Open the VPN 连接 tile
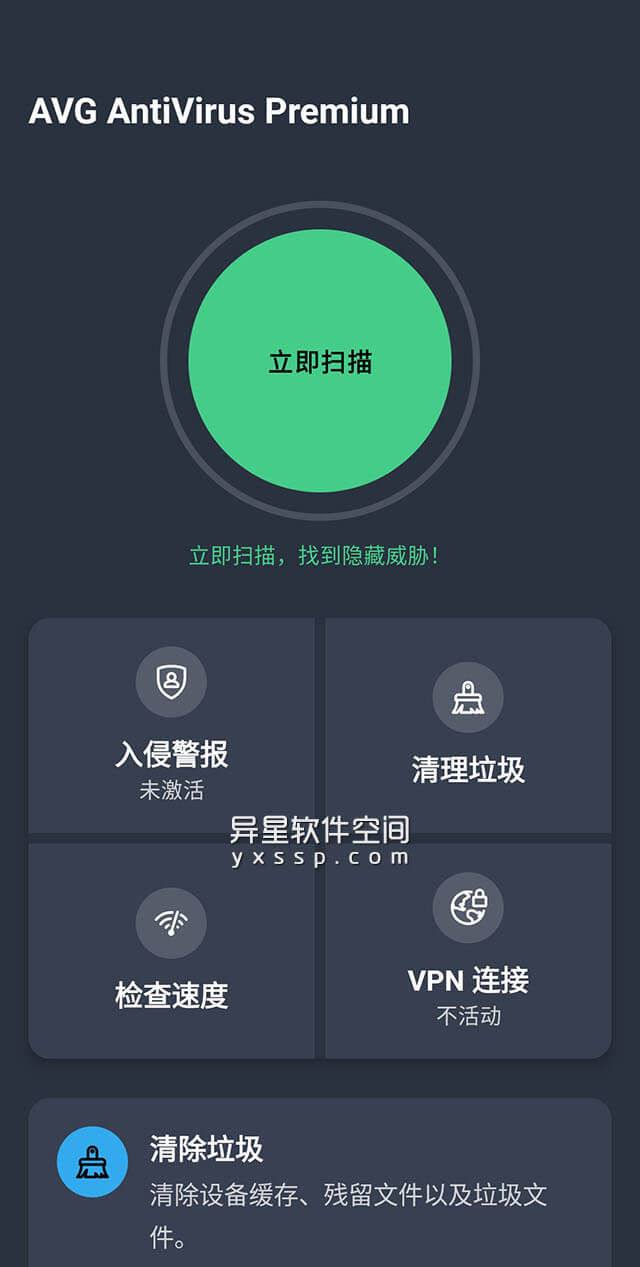This screenshot has width=640, height=1267. (x=468, y=950)
